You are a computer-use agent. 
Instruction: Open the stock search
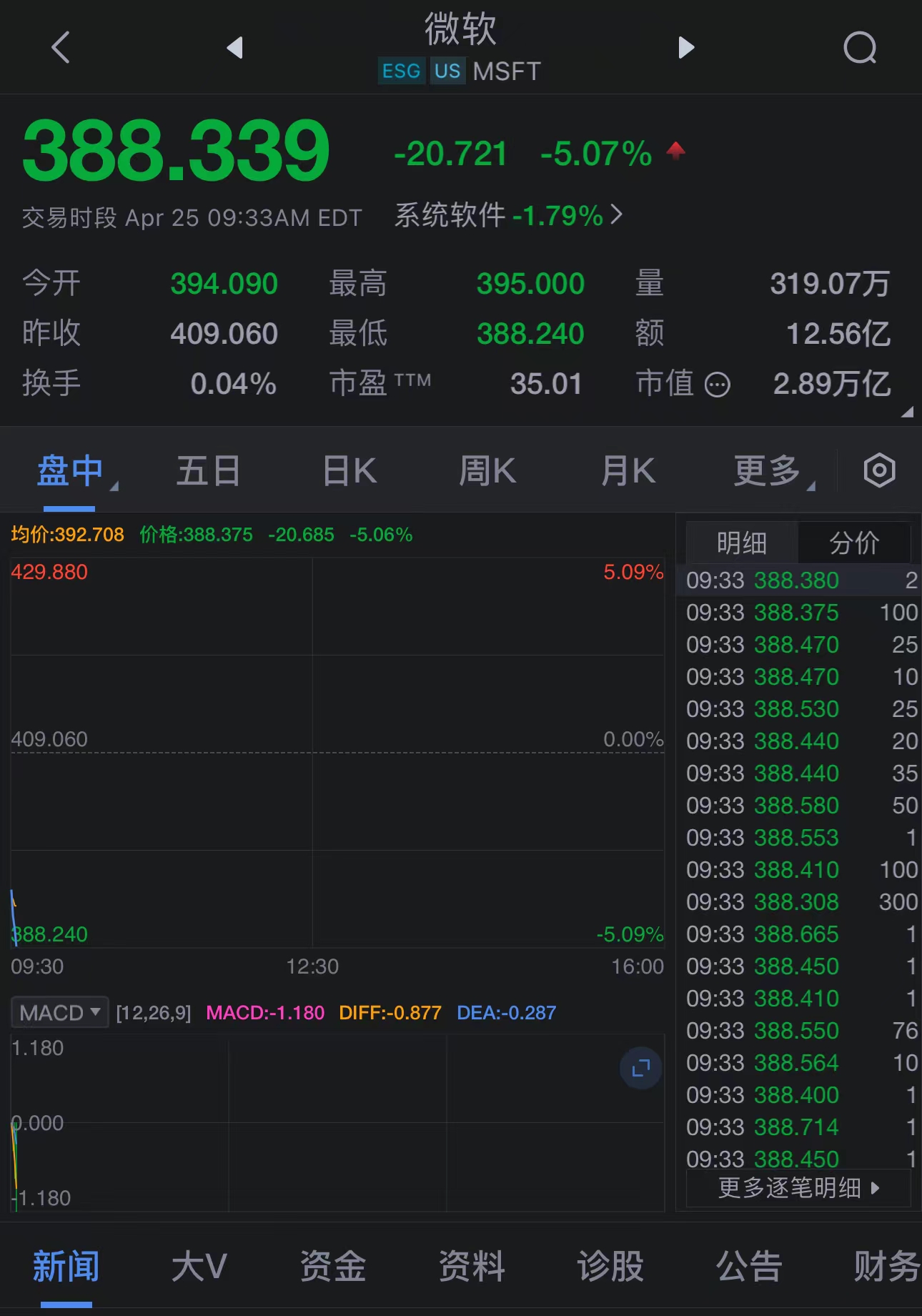point(861,47)
